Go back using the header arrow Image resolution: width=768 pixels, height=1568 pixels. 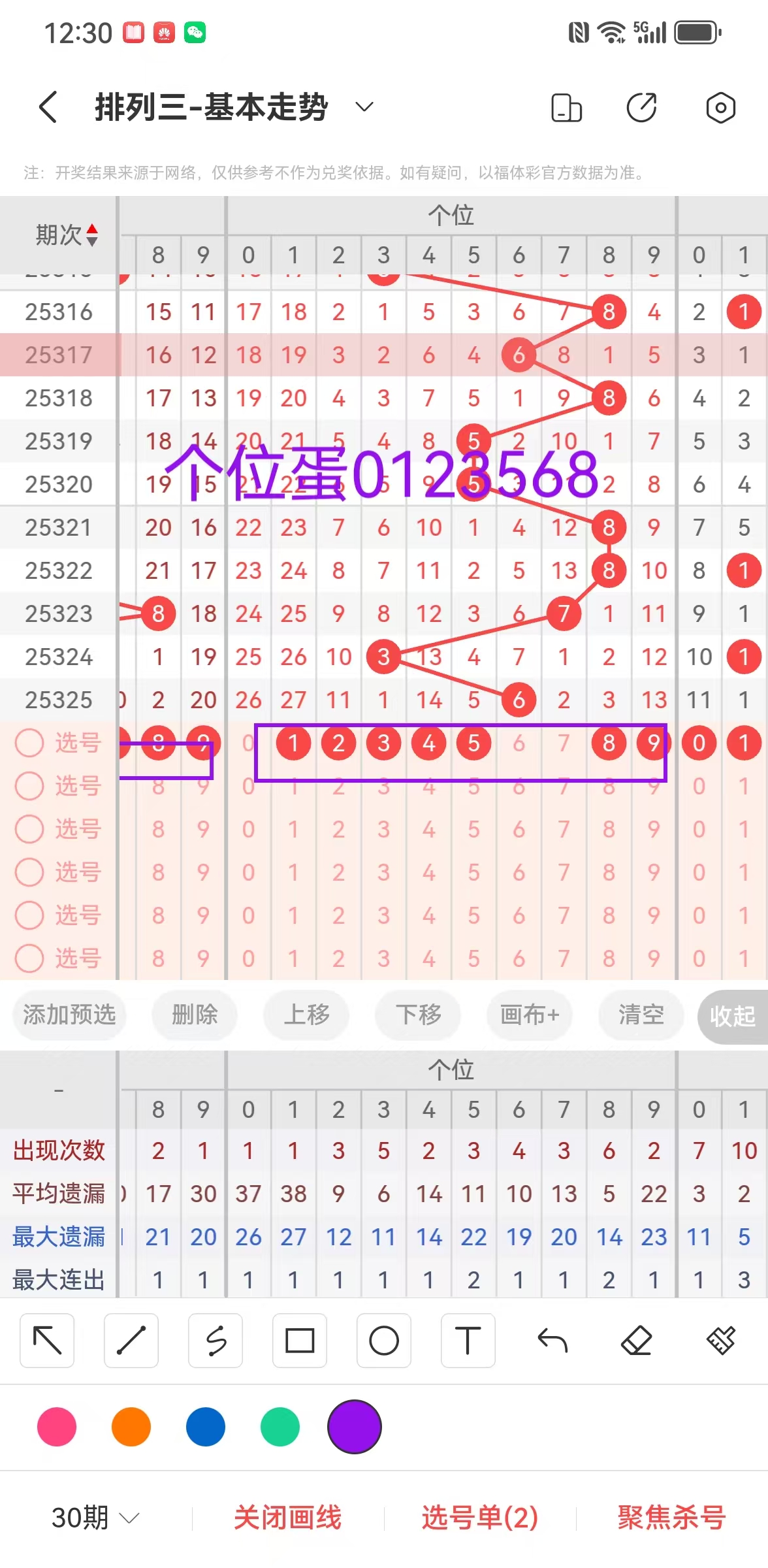point(48,107)
